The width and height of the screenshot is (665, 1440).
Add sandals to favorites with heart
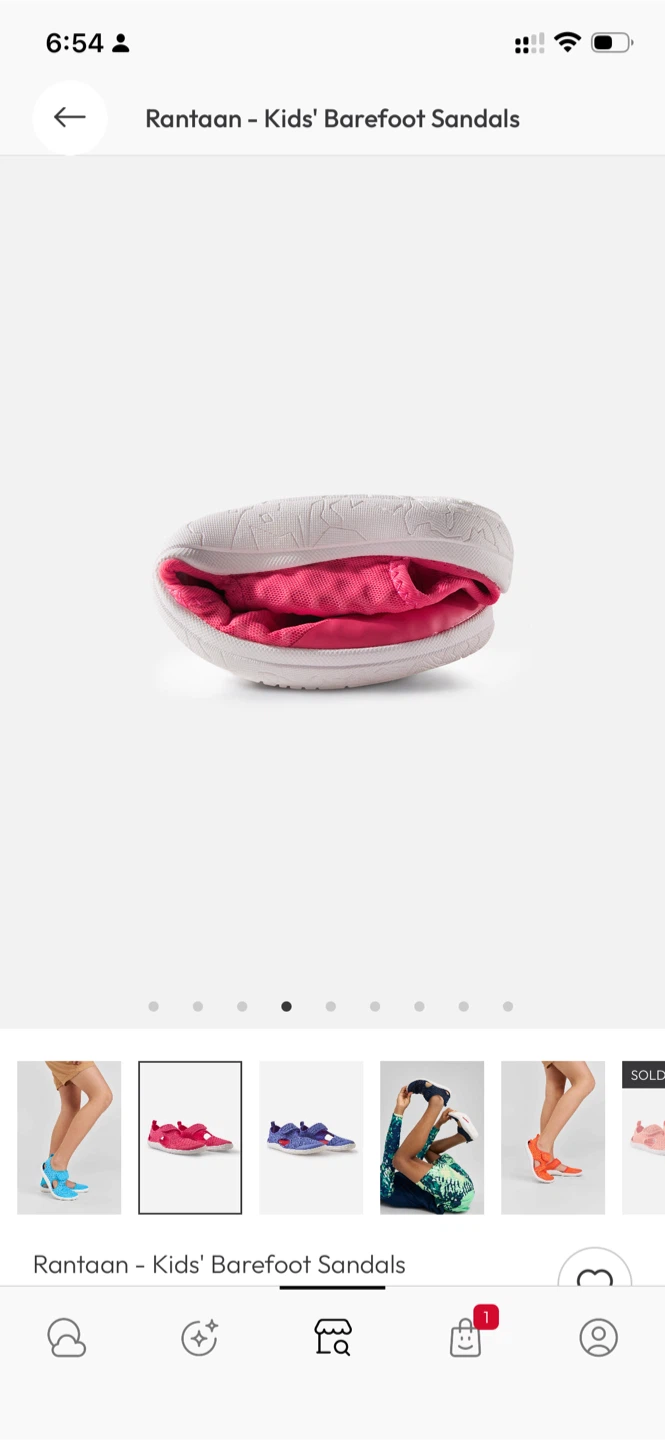pyautogui.click(x=594, y=1273)
